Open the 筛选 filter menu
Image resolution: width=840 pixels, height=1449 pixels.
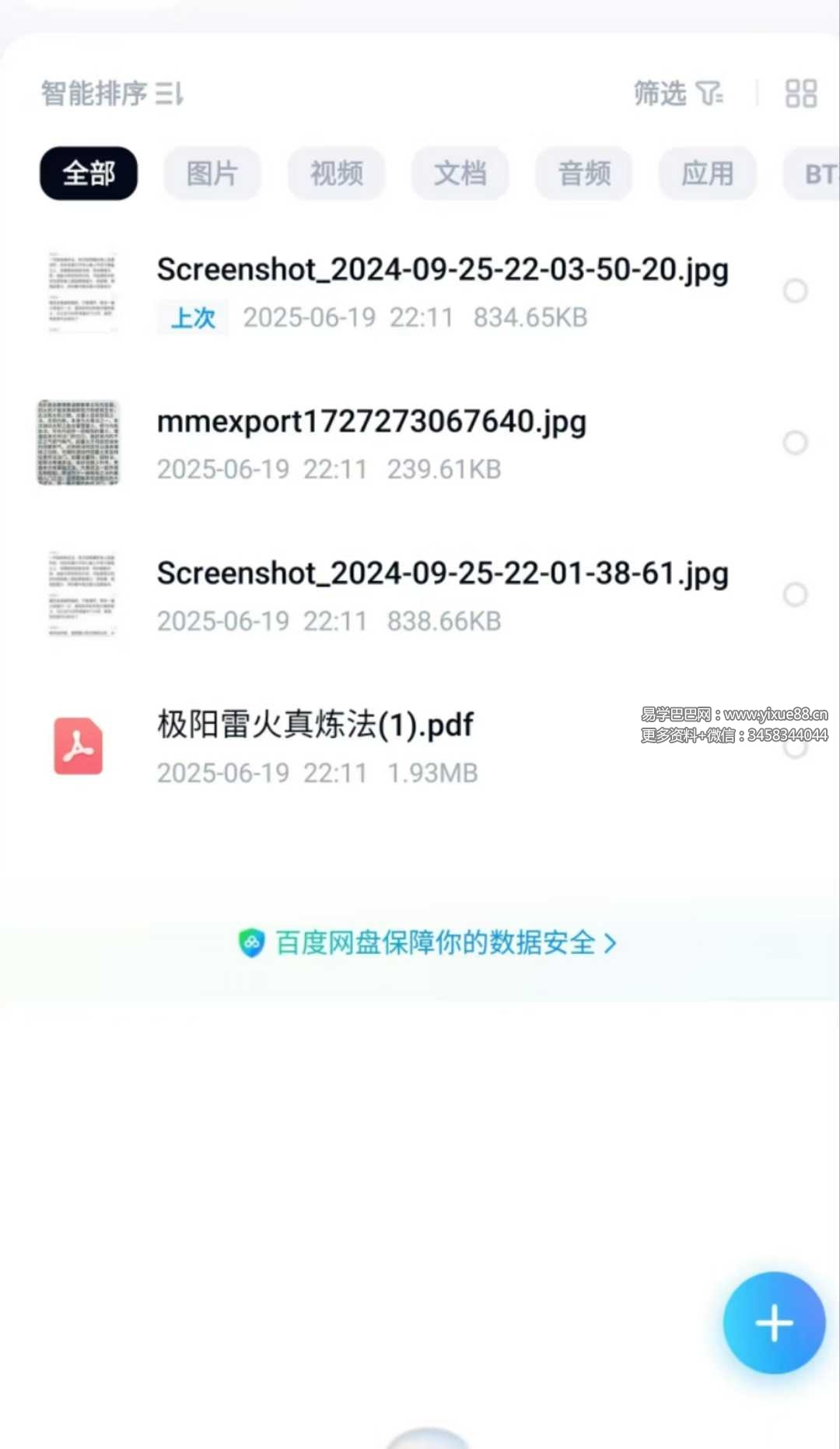[677, 94]
